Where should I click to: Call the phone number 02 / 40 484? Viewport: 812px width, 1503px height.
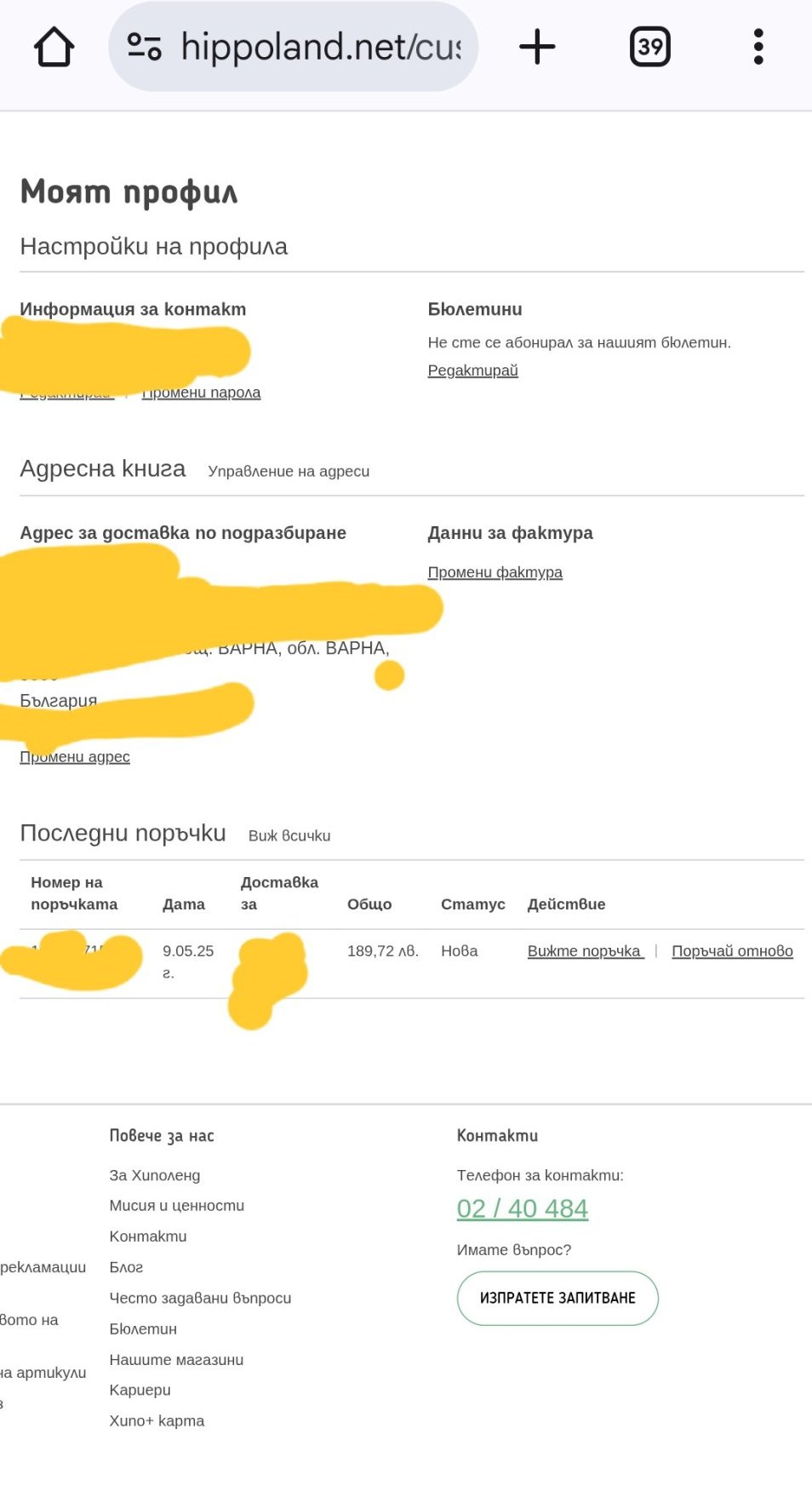tap(522, 1208)
